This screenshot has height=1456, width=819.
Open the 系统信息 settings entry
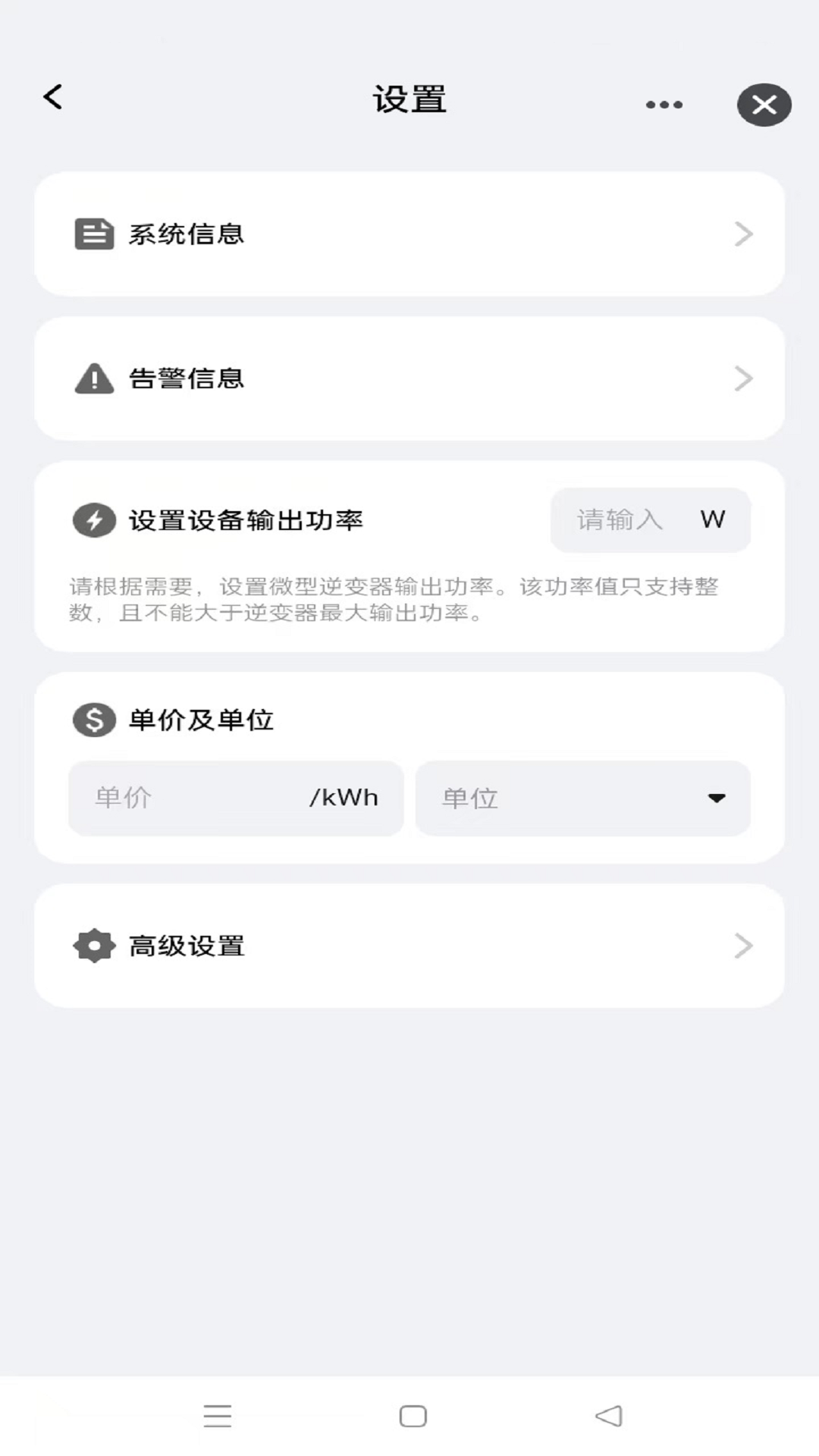click(x=409, y=234)
